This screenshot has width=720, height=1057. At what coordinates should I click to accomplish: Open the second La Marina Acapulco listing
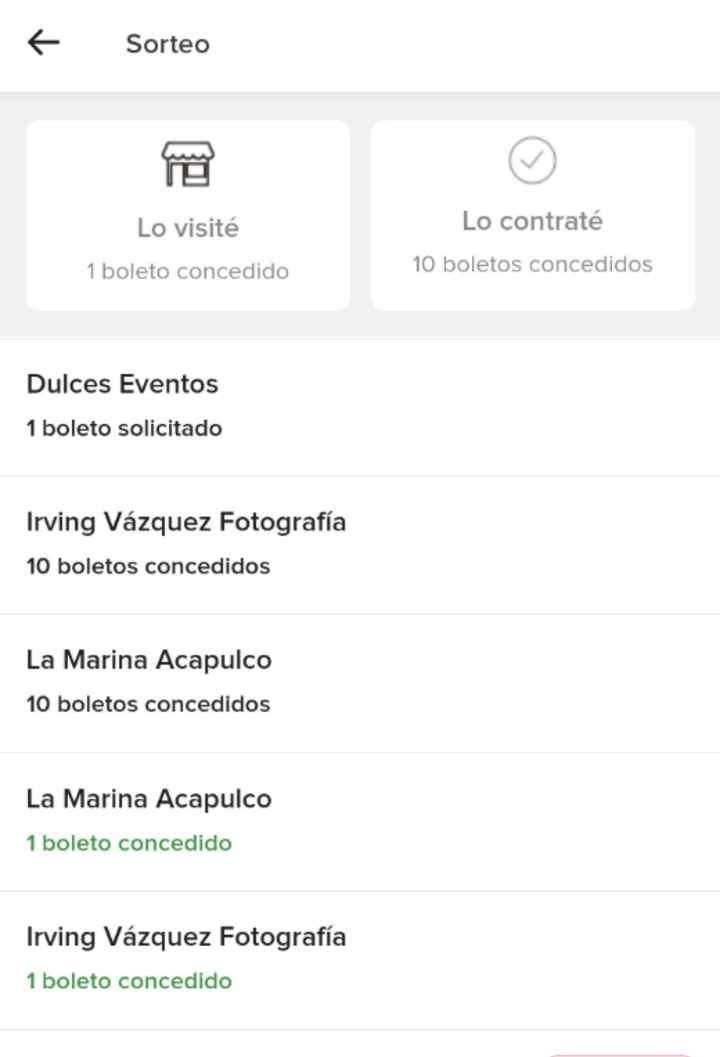360,818
